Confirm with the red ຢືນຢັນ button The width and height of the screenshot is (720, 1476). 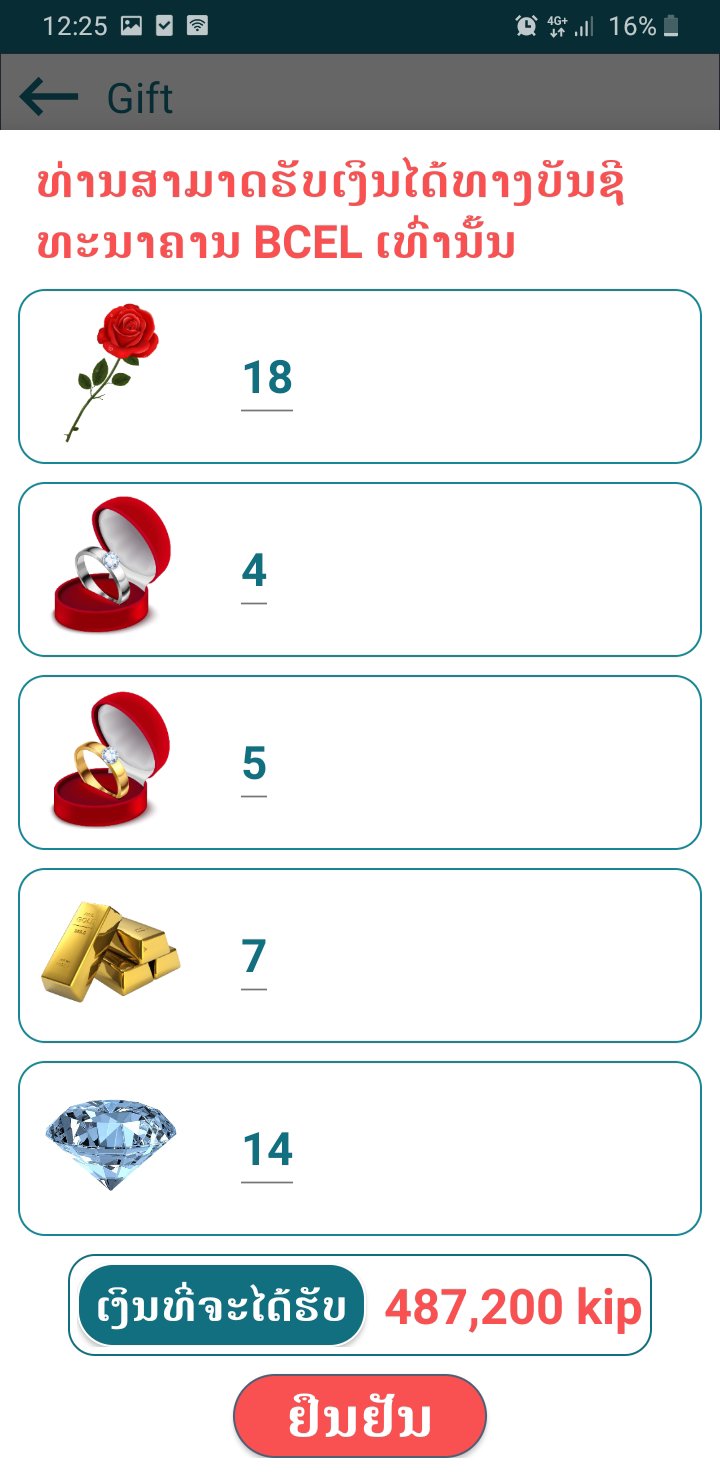coord(360,1417)
